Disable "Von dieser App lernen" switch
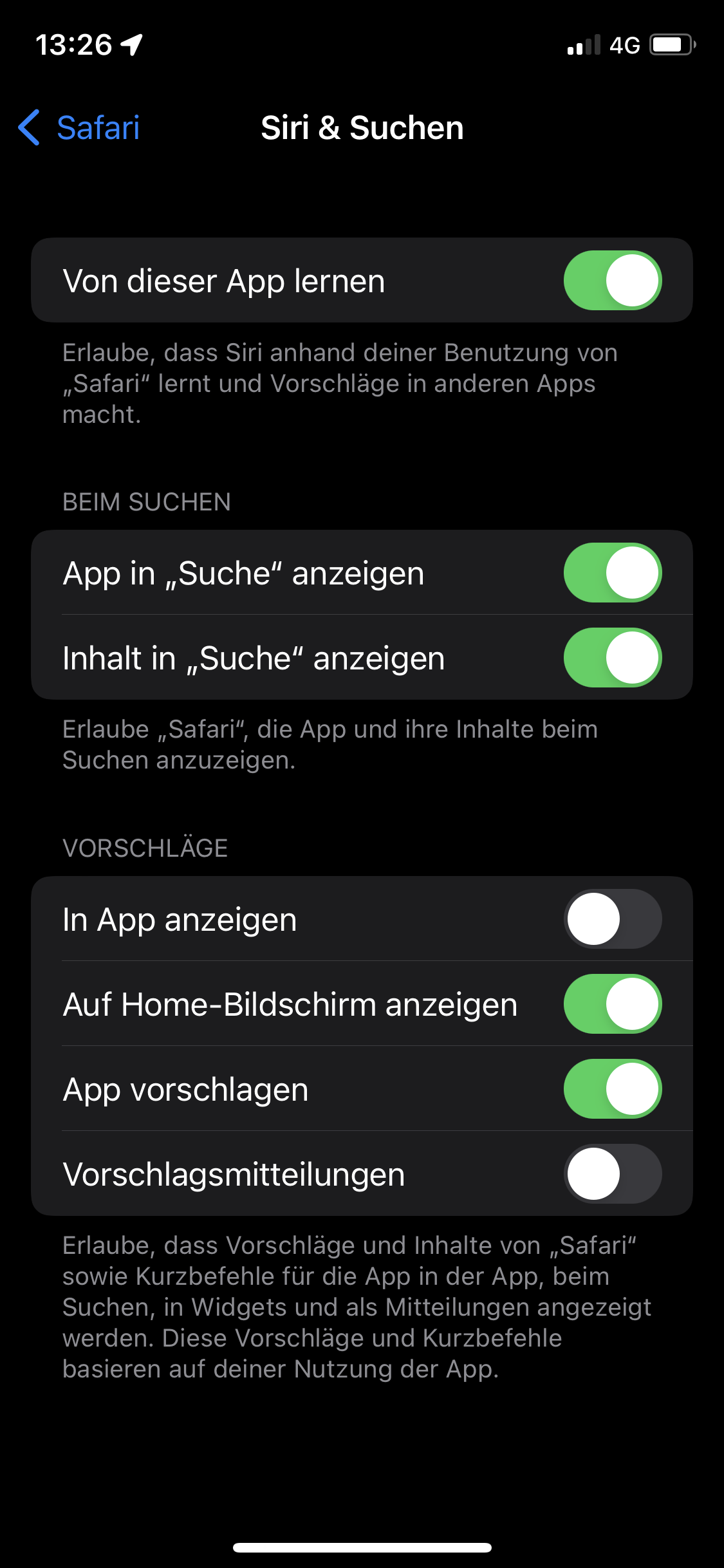The image size is (724, 1568). (x=612, y=281)
